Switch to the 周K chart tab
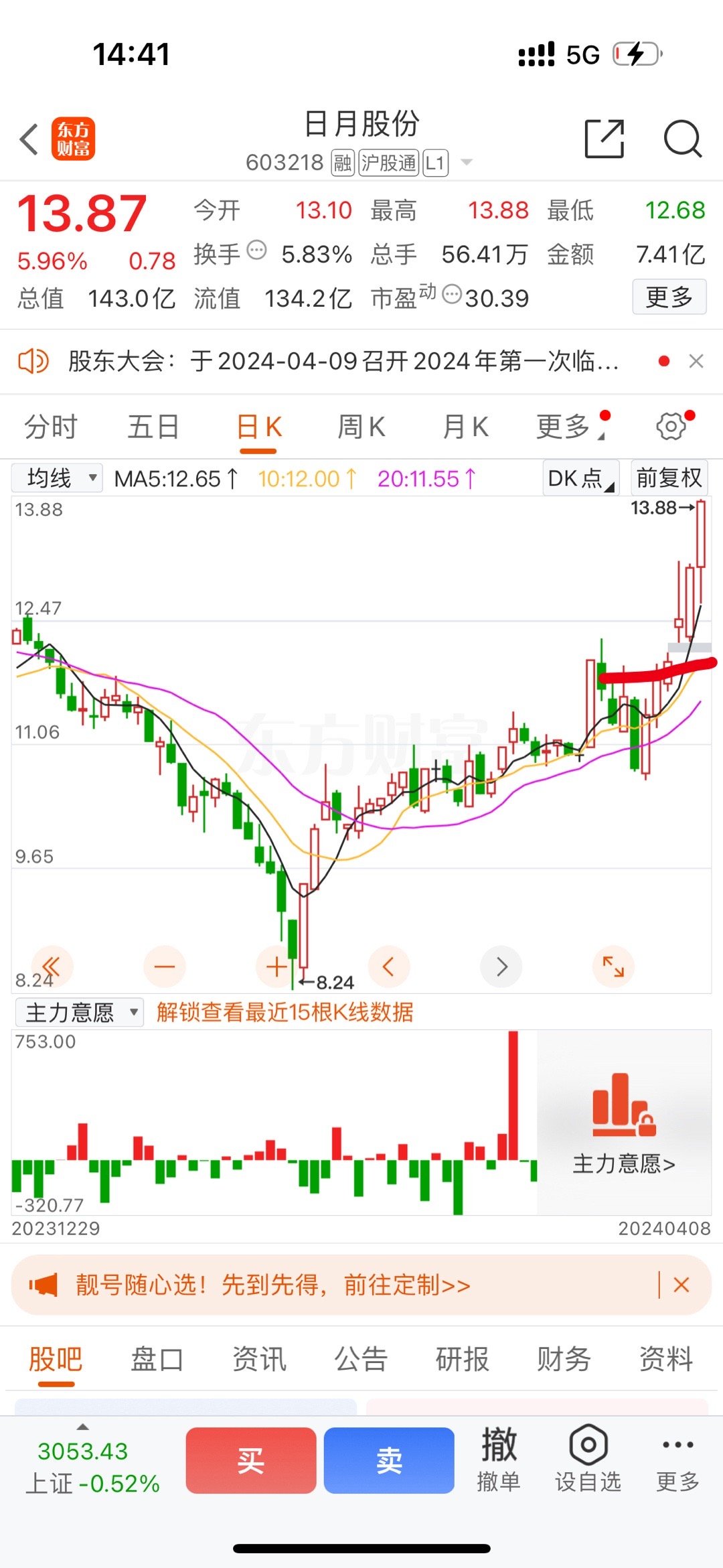Image resolution: width=723 pixels, height=1568 pixels. (361, 427)
